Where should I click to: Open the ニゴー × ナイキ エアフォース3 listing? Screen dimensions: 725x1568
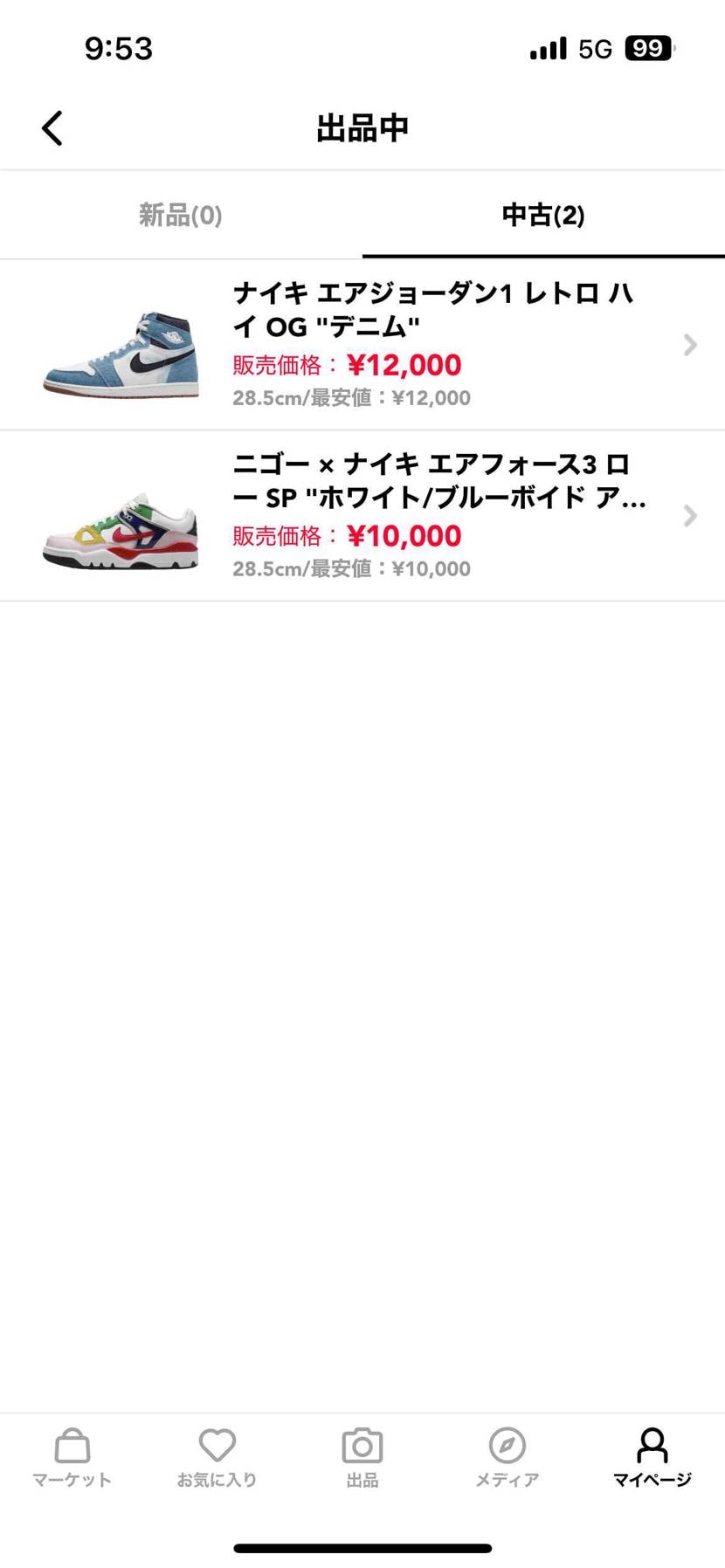[x=362, y=516]
